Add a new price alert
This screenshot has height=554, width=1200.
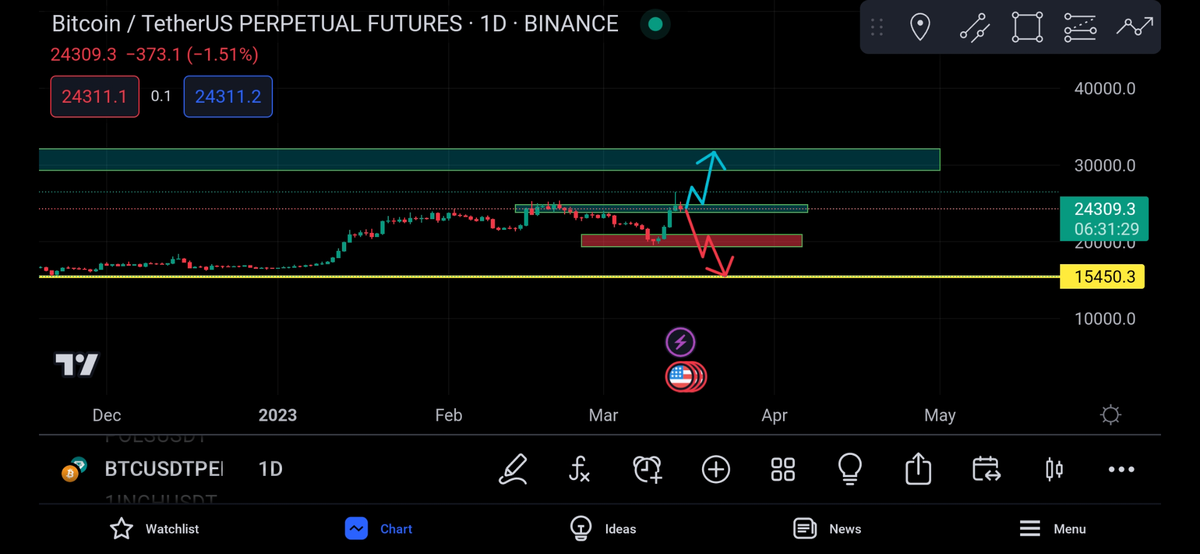647,469
